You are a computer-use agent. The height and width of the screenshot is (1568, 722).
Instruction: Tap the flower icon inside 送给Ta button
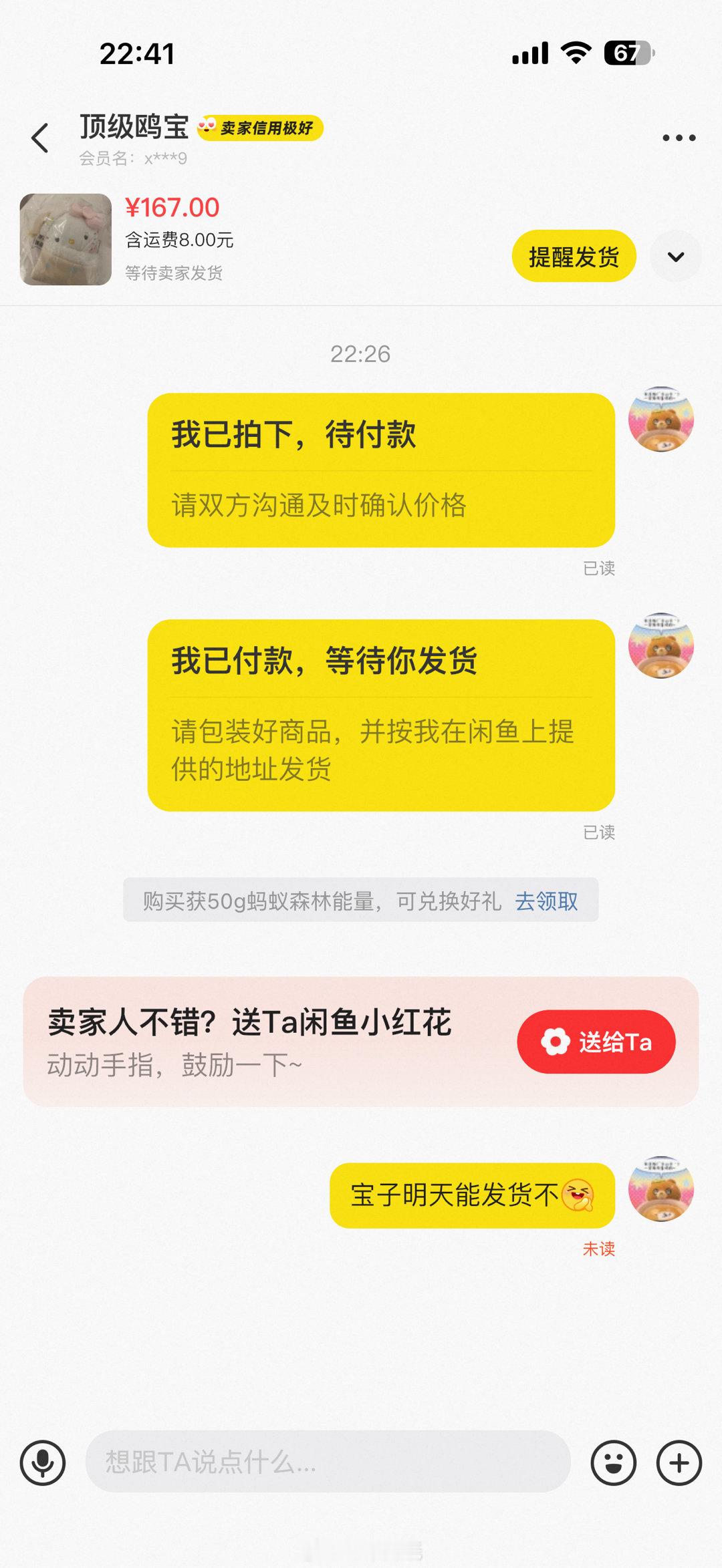(x=556, y=1041)
